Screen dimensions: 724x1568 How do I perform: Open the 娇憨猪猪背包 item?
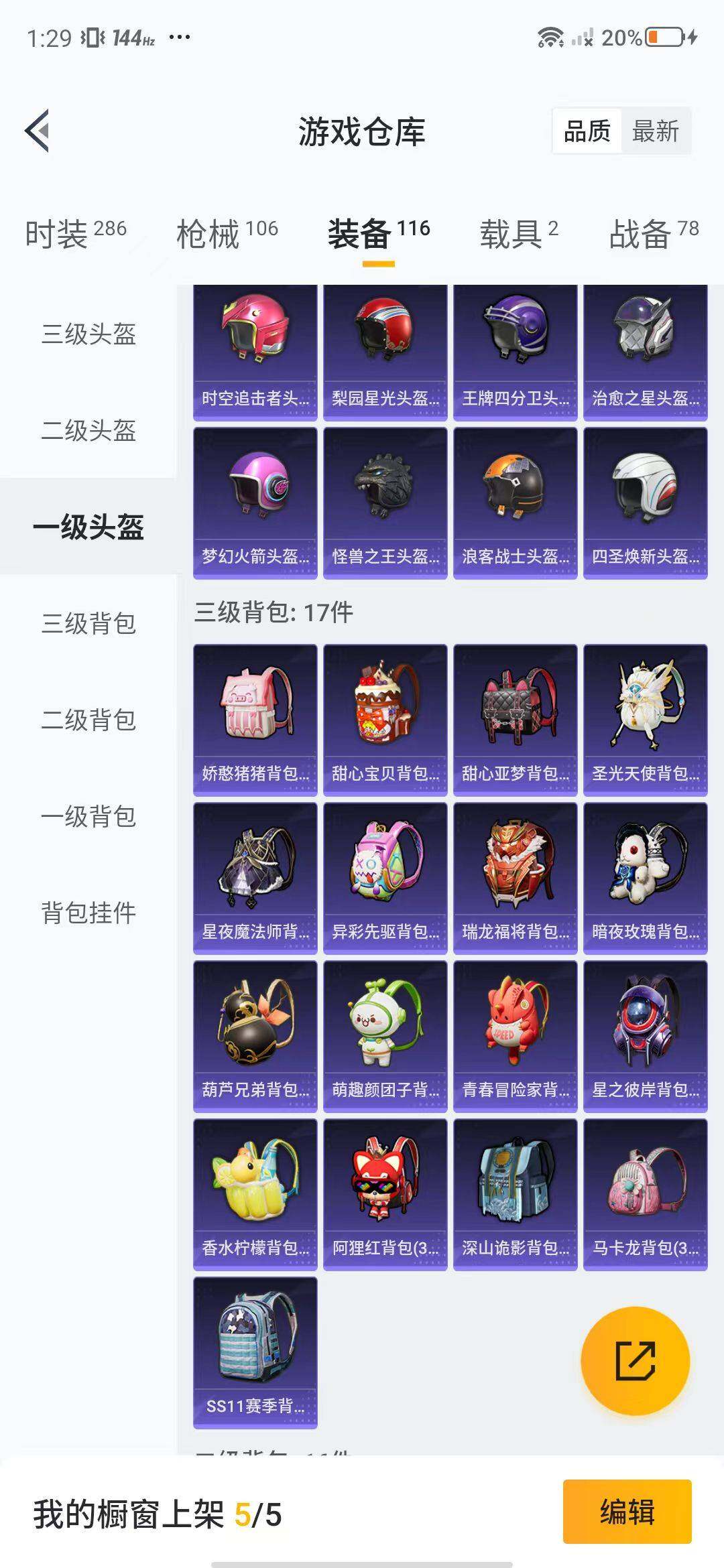click(x=255, y=720)
